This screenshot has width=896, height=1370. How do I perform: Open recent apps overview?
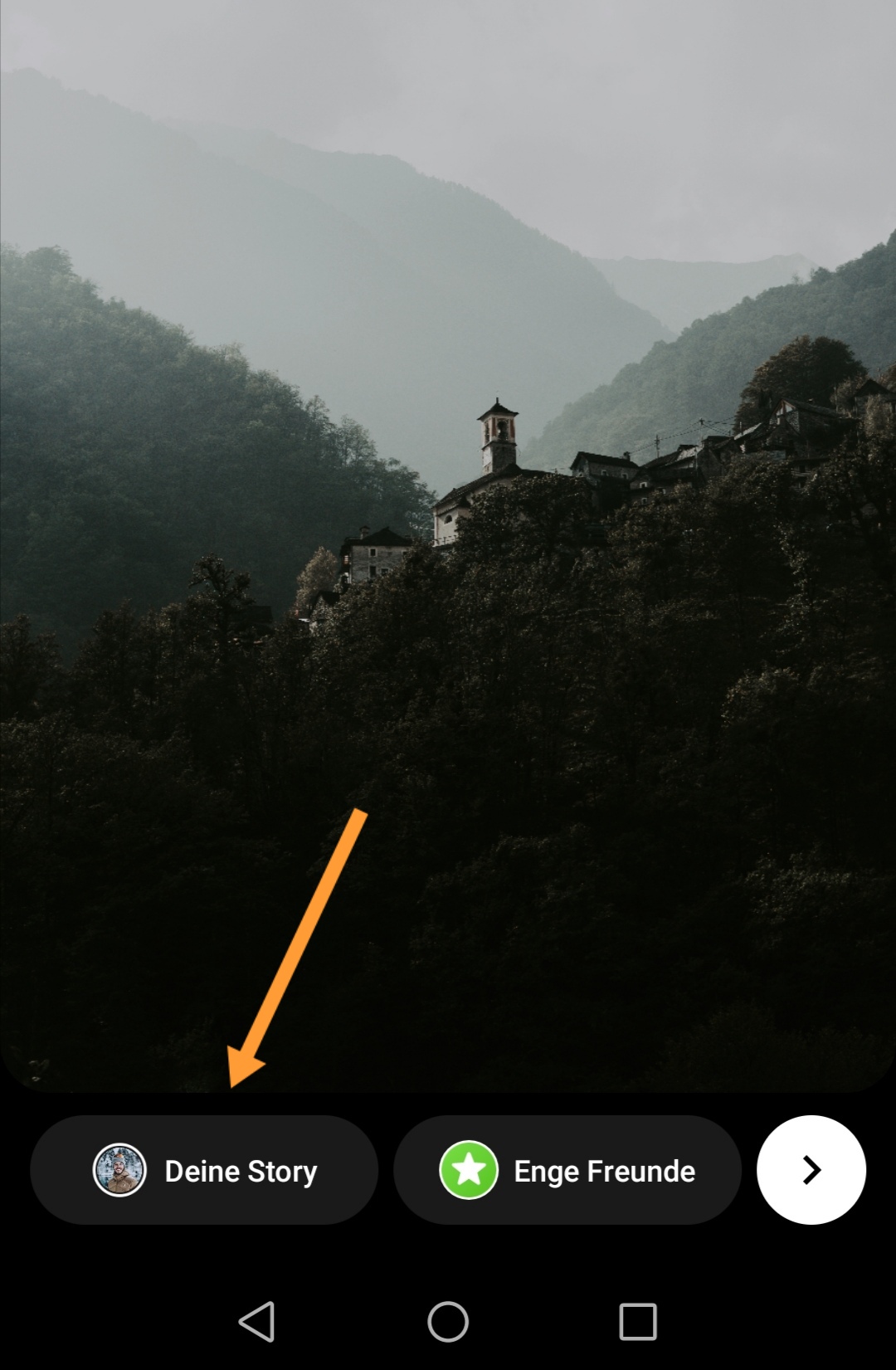(637, 1321)
